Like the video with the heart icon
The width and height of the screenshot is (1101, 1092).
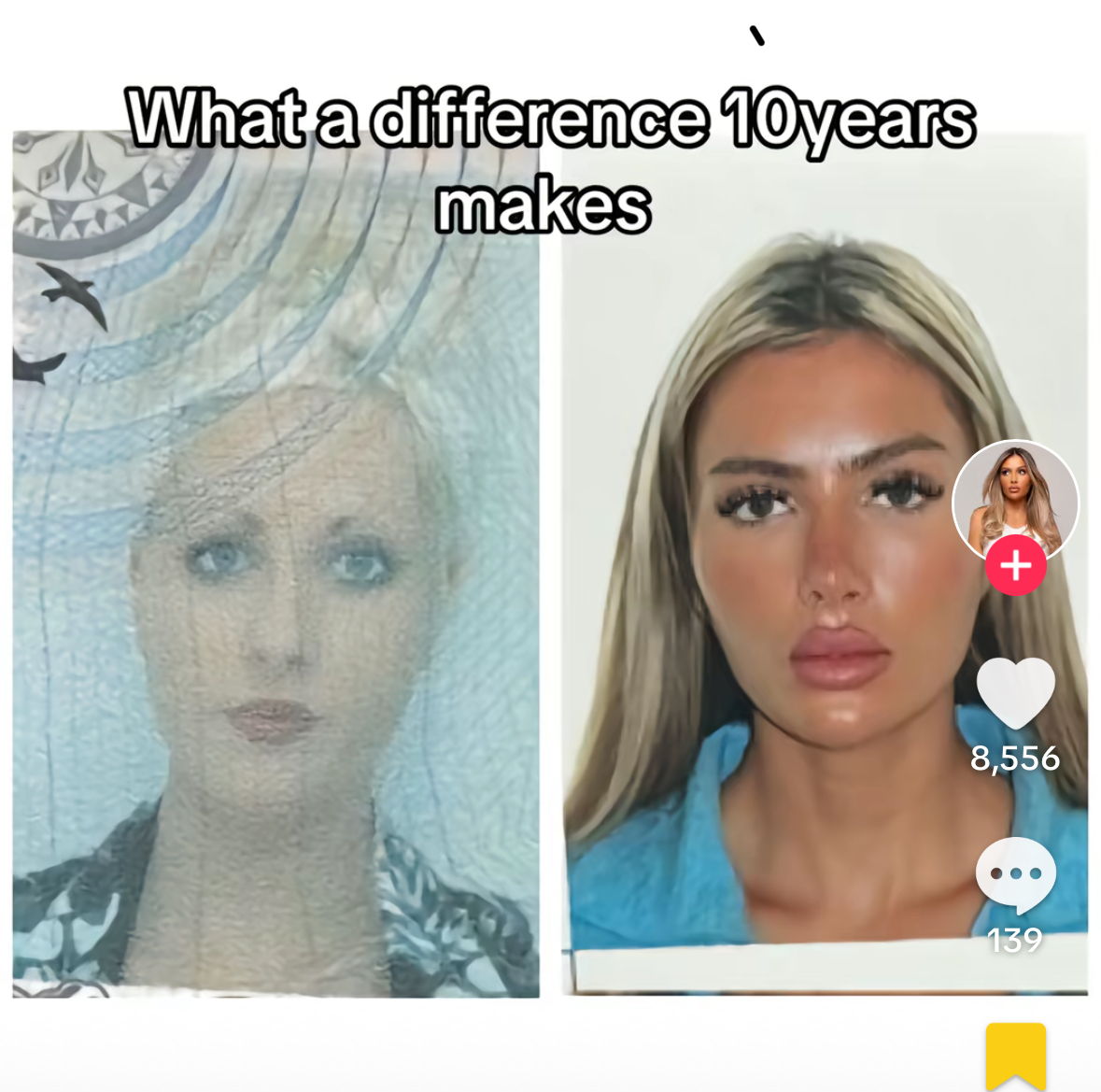click(1015, 692)
